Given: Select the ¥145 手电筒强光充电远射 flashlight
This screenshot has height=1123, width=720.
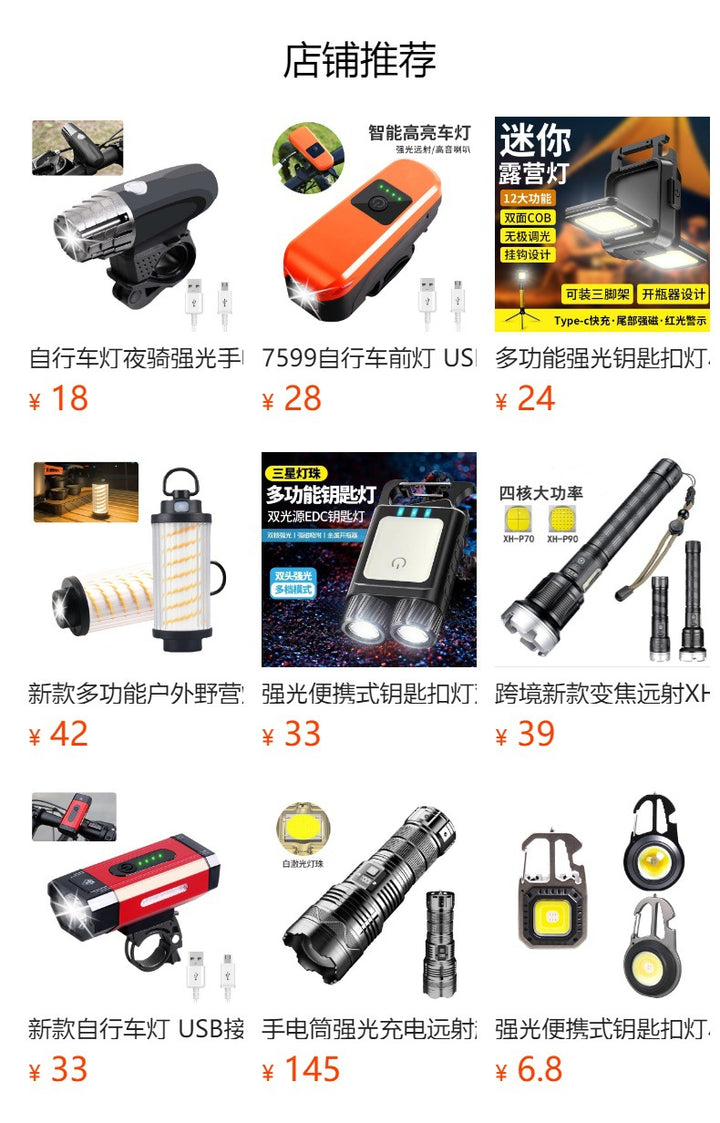Looking at the screenshot, I should pyautogui.click(x=369, y=895).
